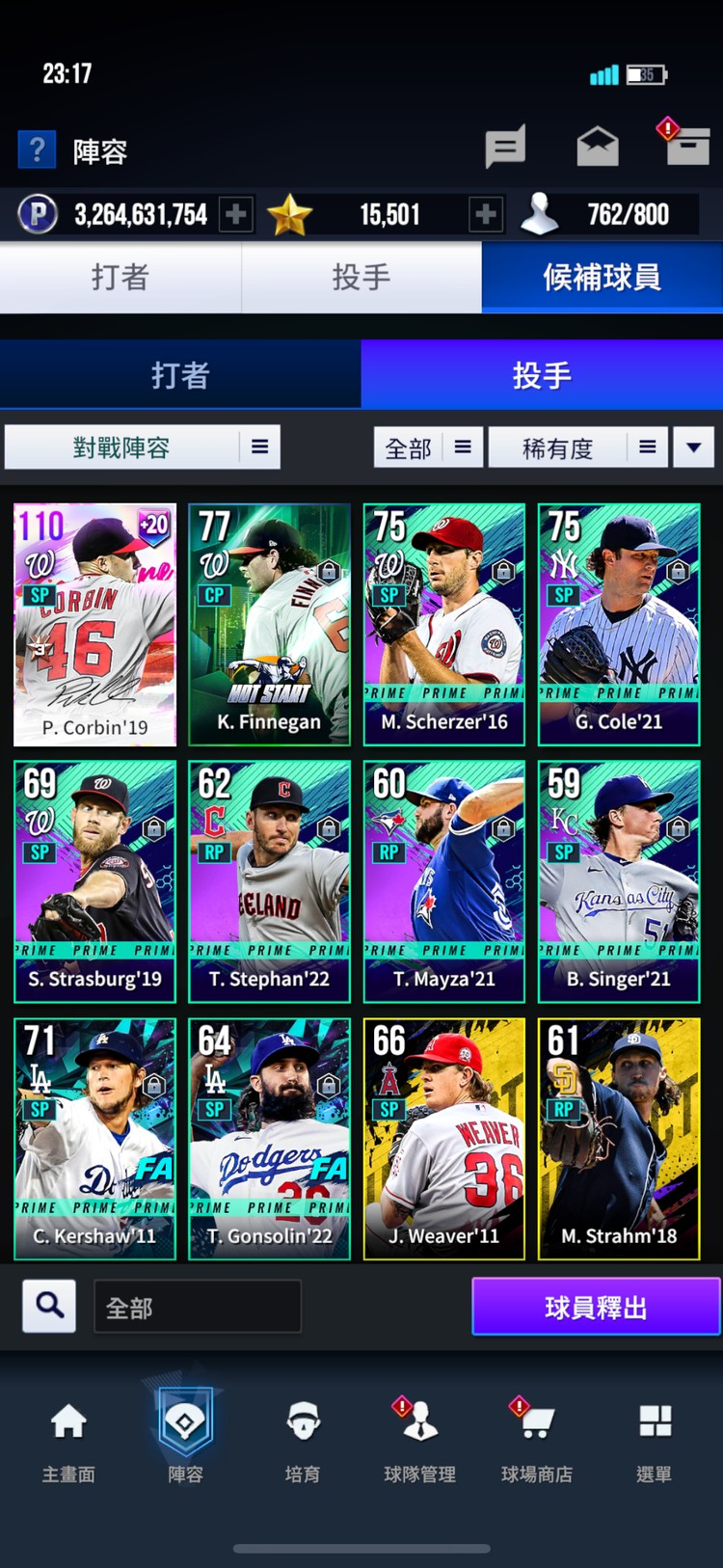Open the P. Corbin'19 player card
This screenshot has height=1568, width=723.
pos(94,625)
